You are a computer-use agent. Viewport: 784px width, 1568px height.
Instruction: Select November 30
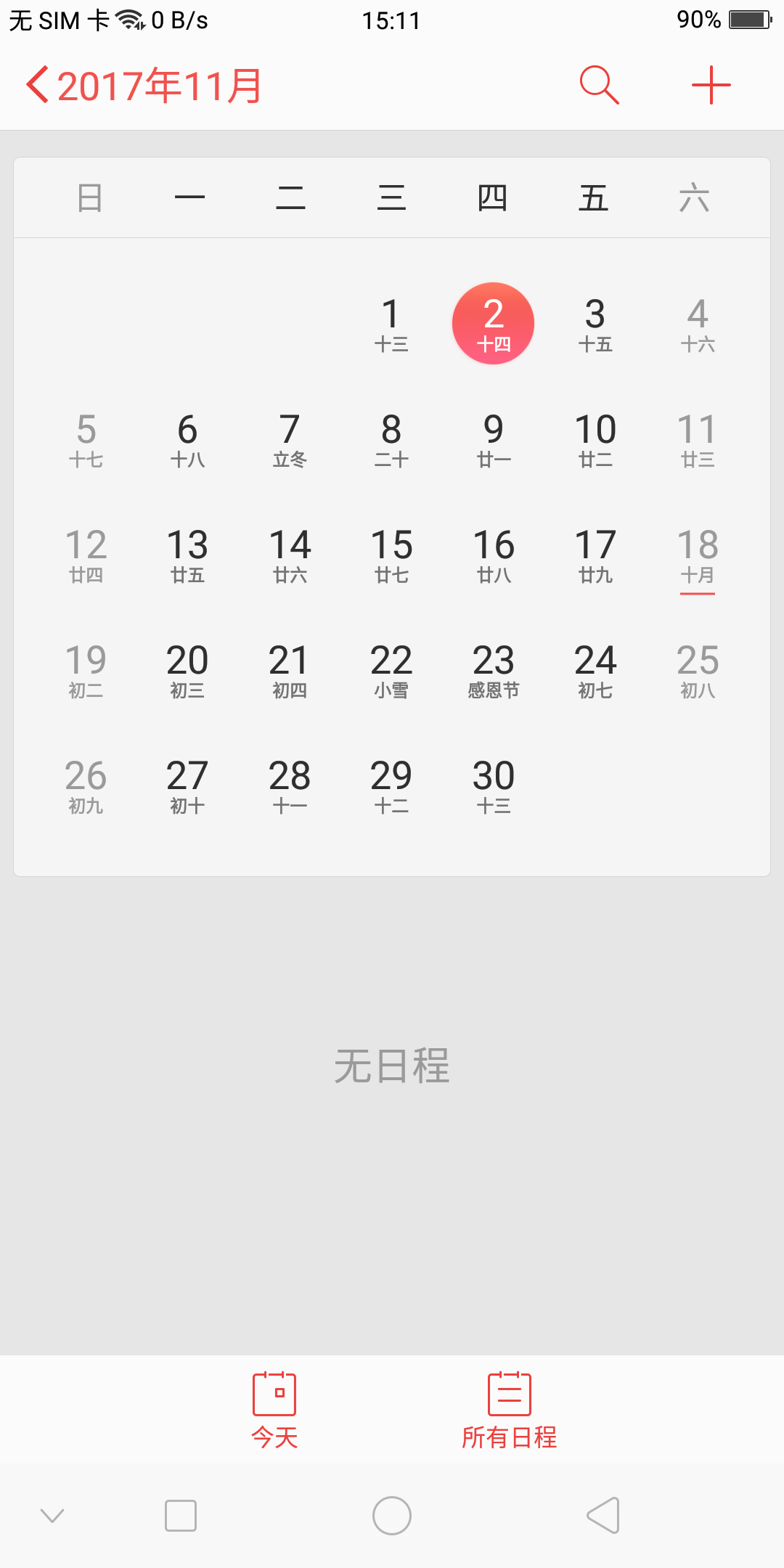pos(494,785)
